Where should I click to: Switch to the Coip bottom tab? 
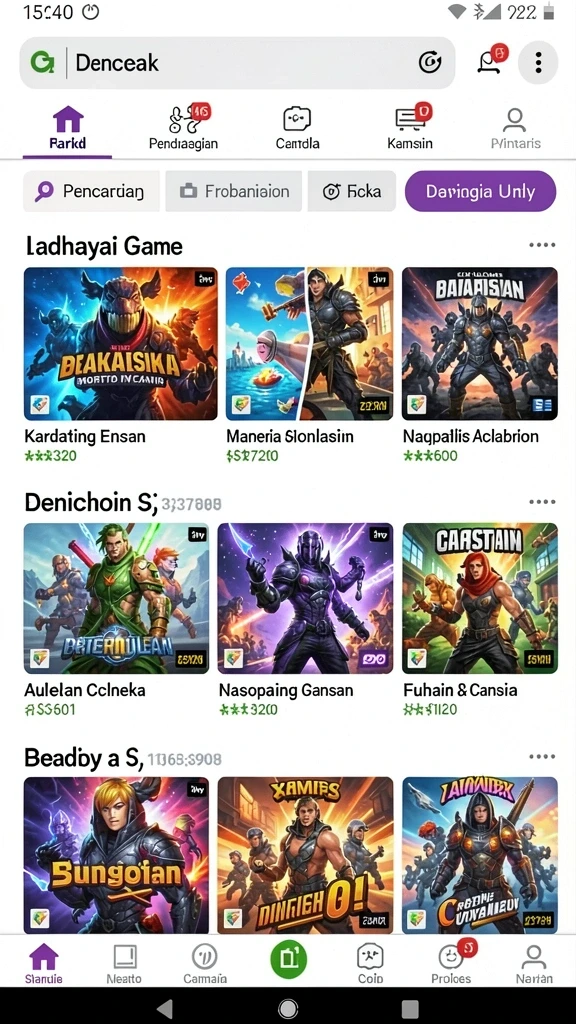pyautogui.click(x=370, y=964)
